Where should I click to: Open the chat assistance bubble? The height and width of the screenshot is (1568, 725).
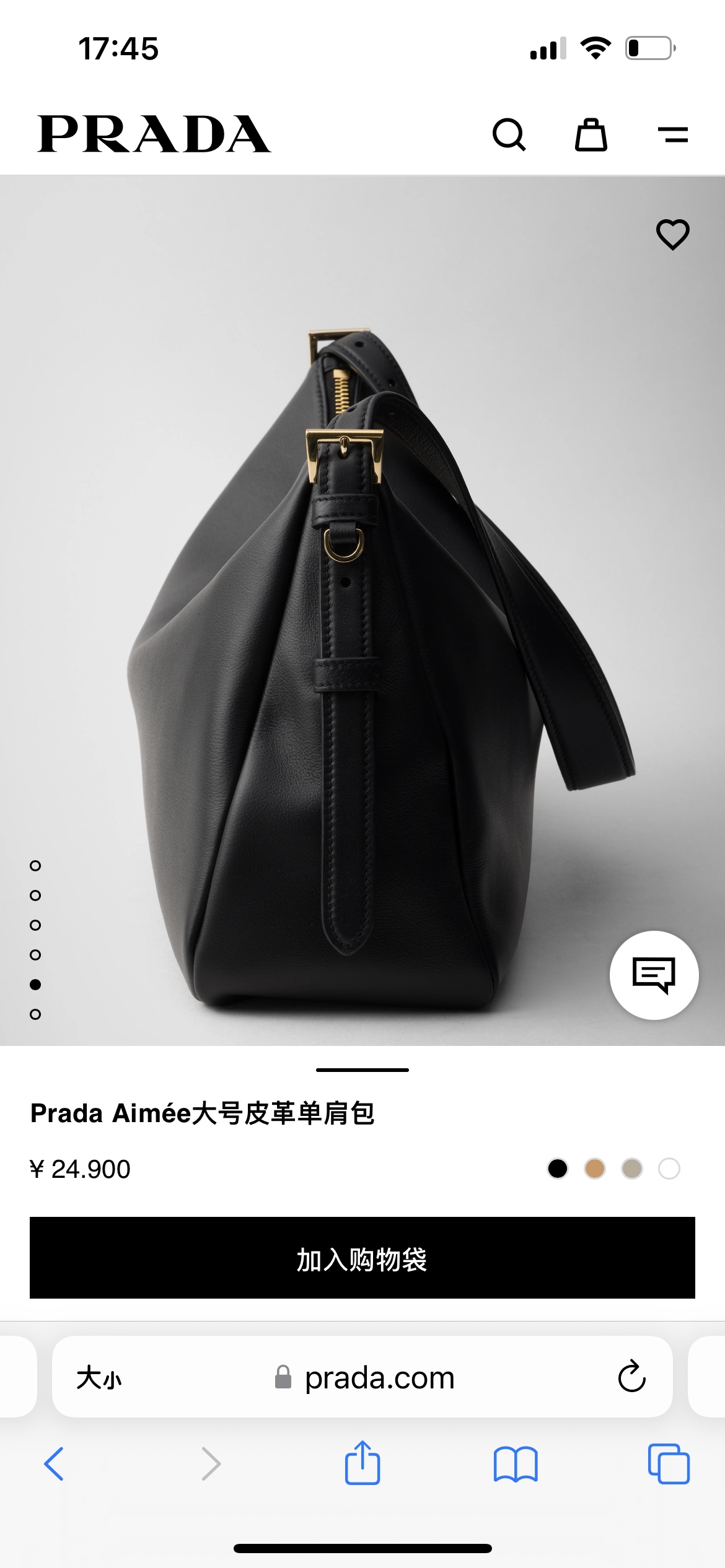(x=654, y=975)
